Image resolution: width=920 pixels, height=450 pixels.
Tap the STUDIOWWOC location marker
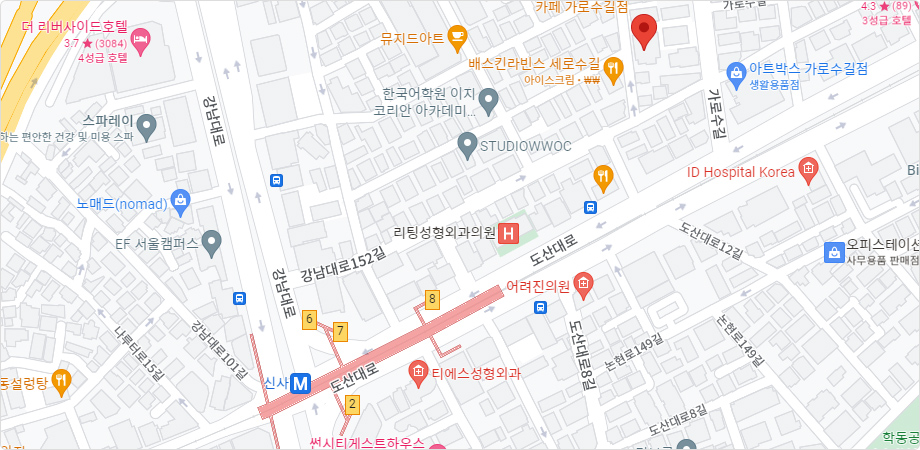(x=466, y=146)
